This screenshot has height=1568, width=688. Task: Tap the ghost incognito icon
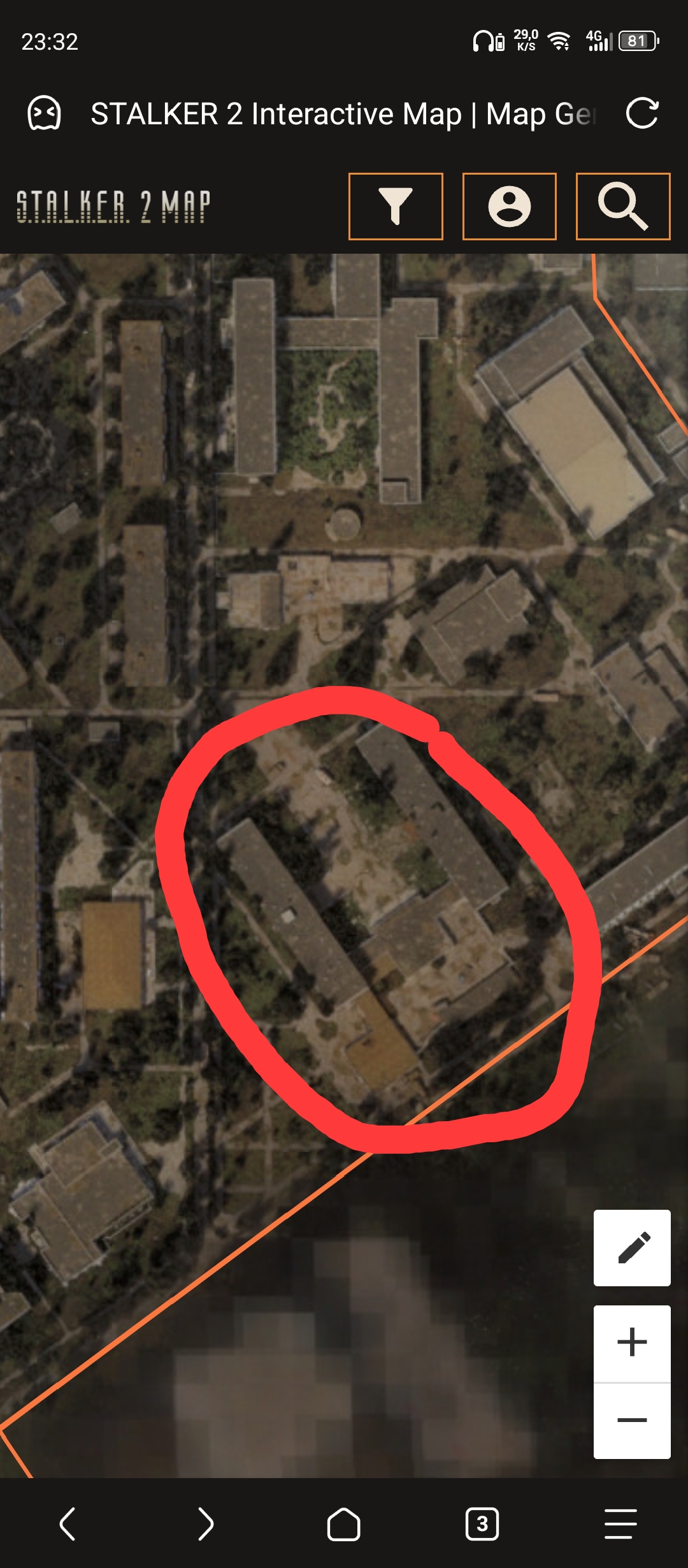[44, 114]
